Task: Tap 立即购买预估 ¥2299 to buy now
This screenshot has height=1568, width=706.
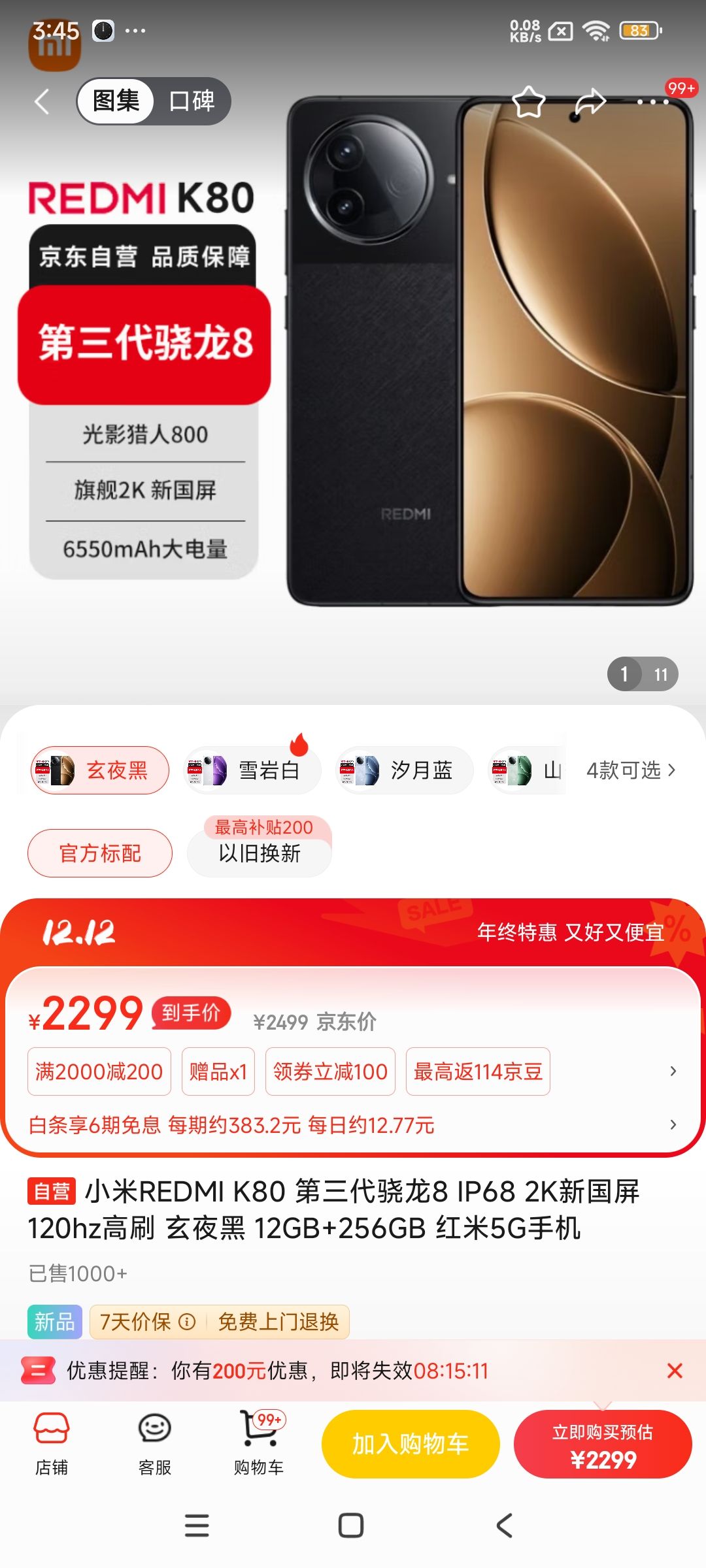Action: (x=603, y=1444)
